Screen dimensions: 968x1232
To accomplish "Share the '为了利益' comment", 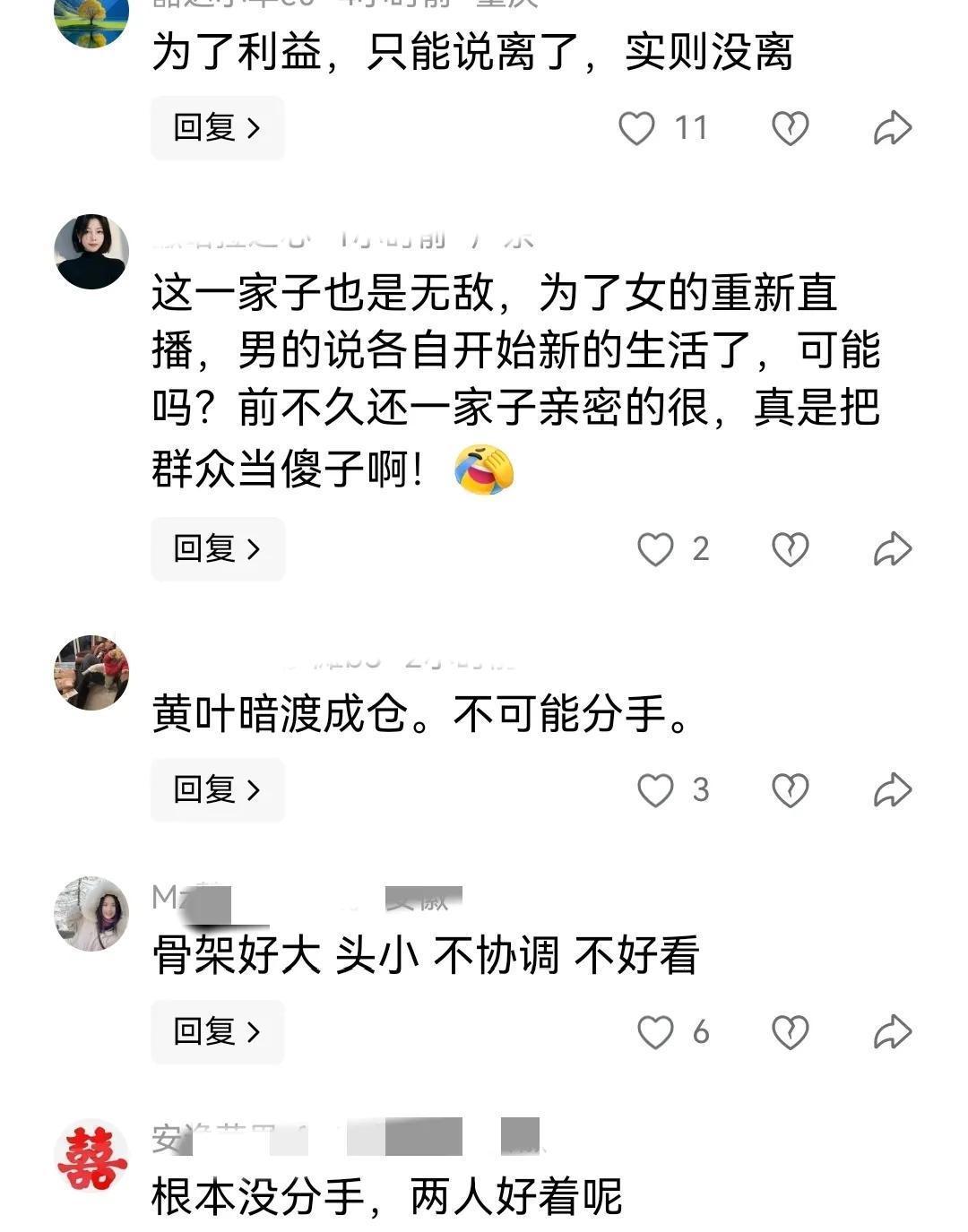I will (893, 128).
